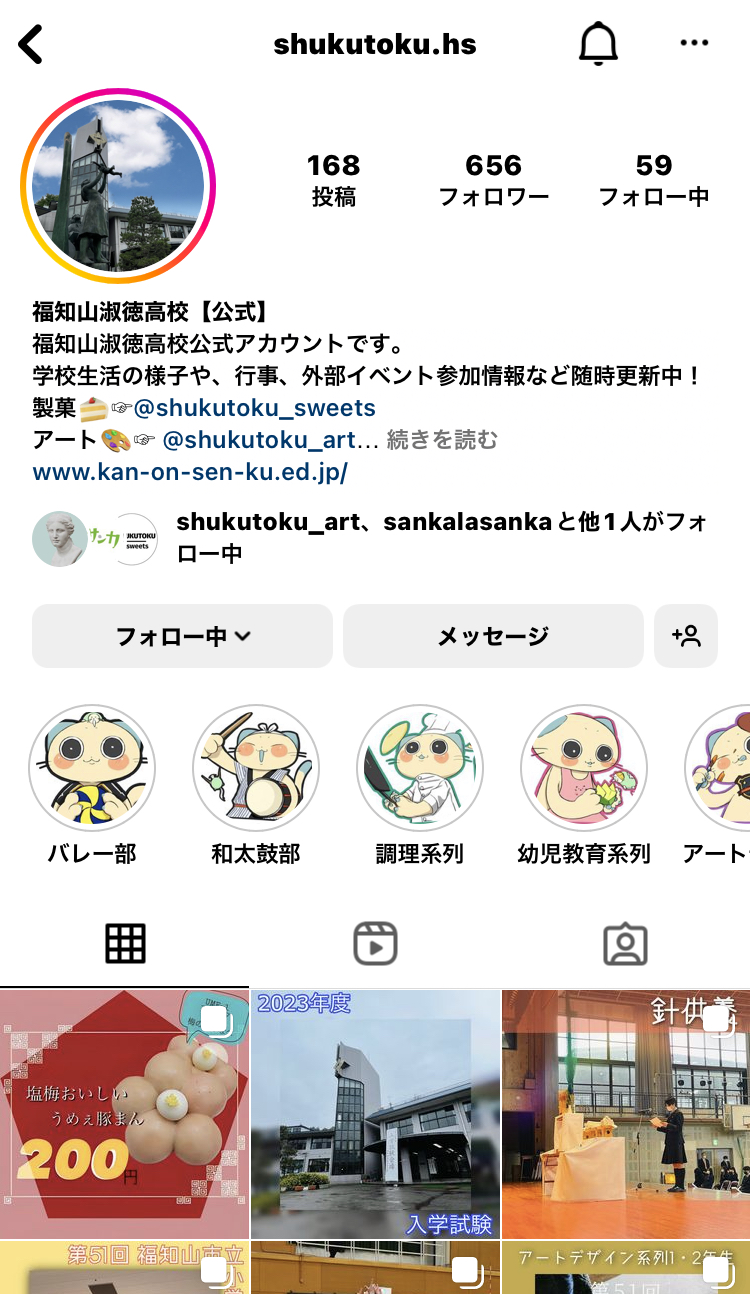This screenshot has height=1294, width=750.
Task: Open the 59 フォロー中 list
Action: click(x=653, y=179)
